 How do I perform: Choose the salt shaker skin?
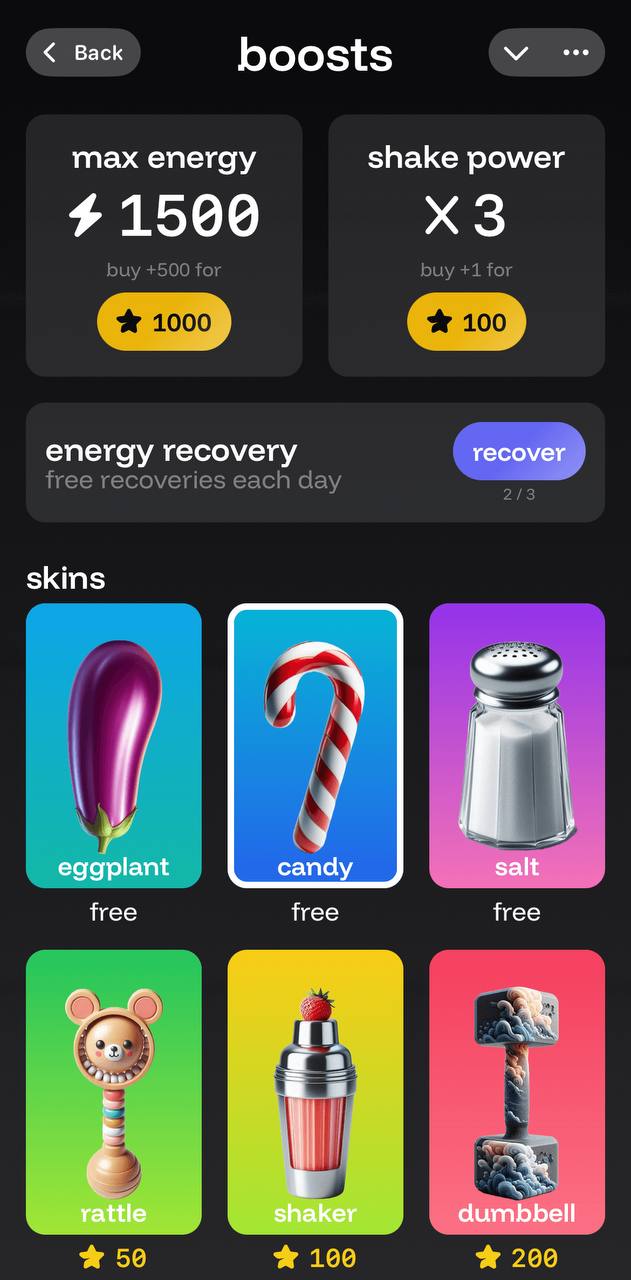[x=517, y=745]
